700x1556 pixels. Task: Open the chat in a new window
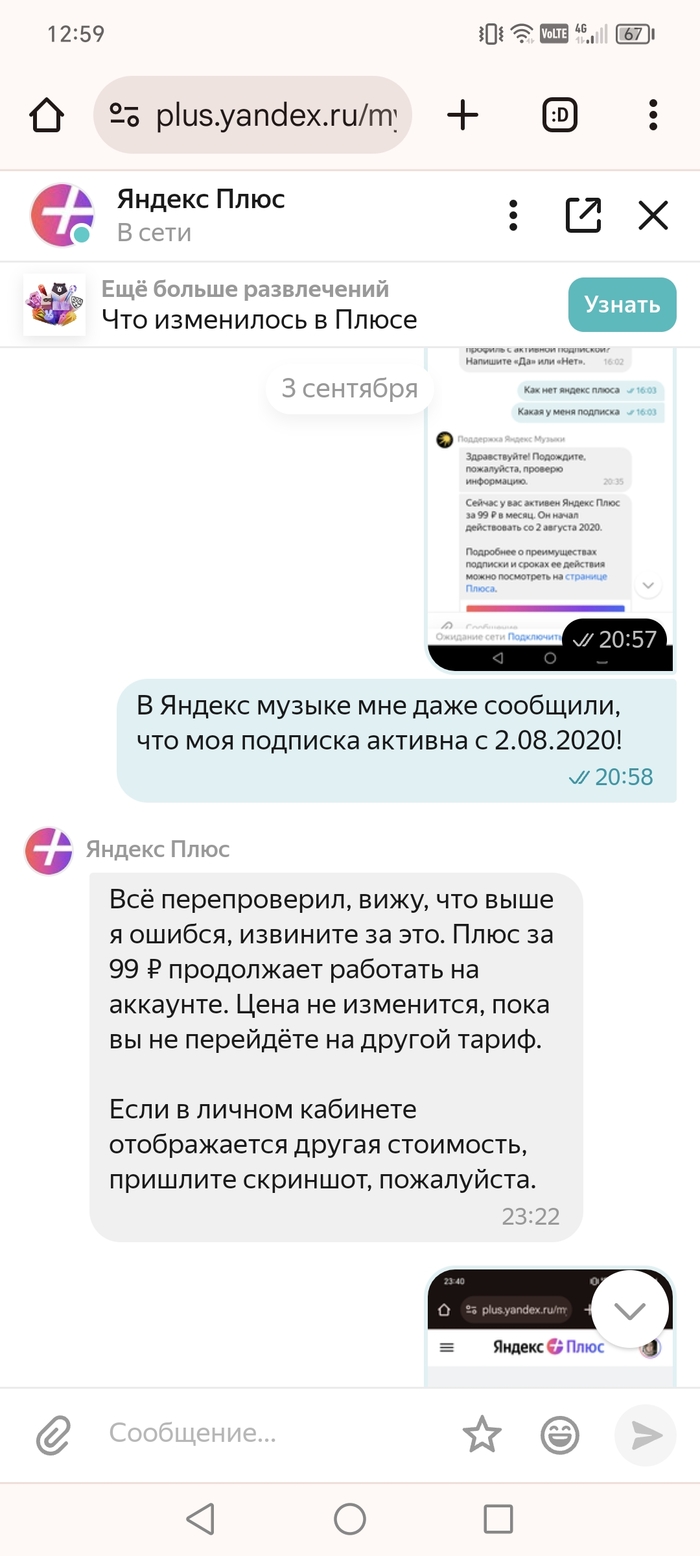point(583,215)
